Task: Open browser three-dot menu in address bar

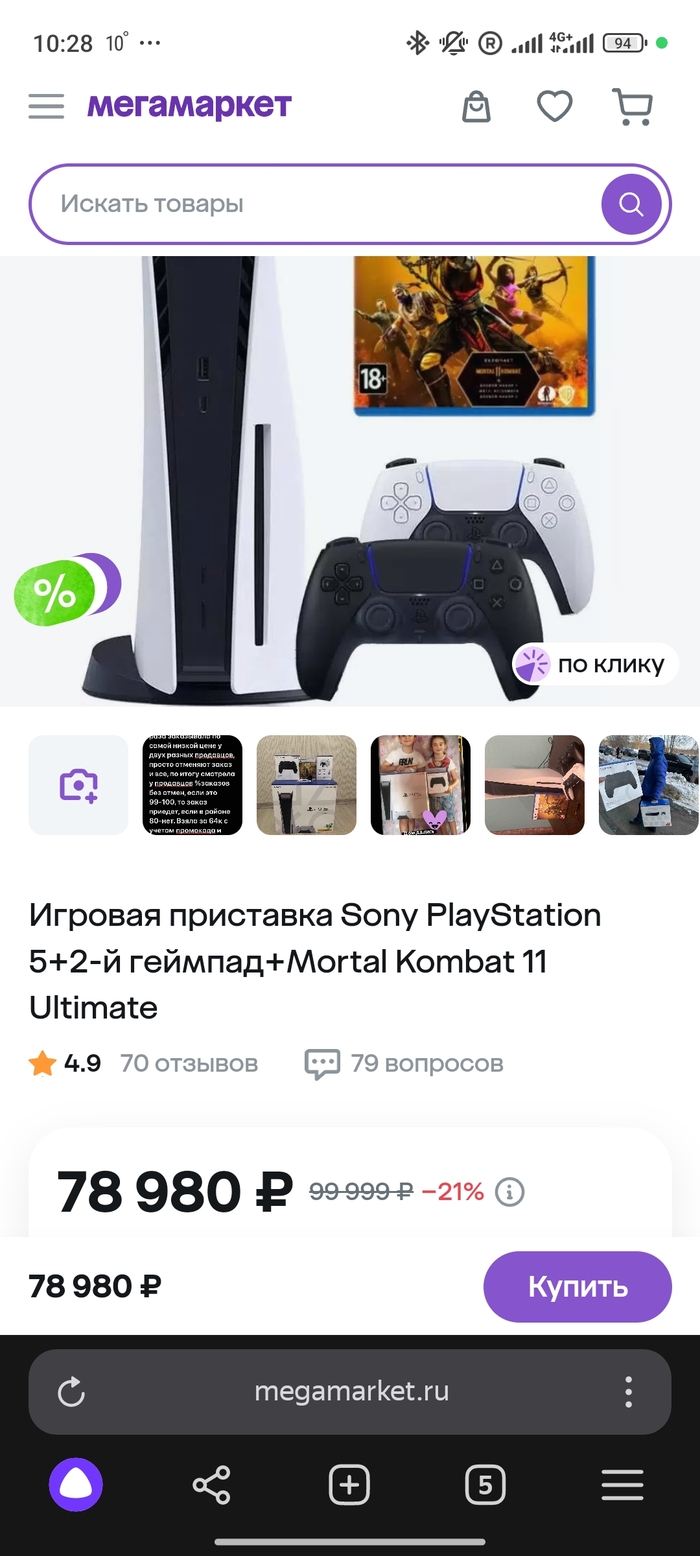Action: 628,1391
